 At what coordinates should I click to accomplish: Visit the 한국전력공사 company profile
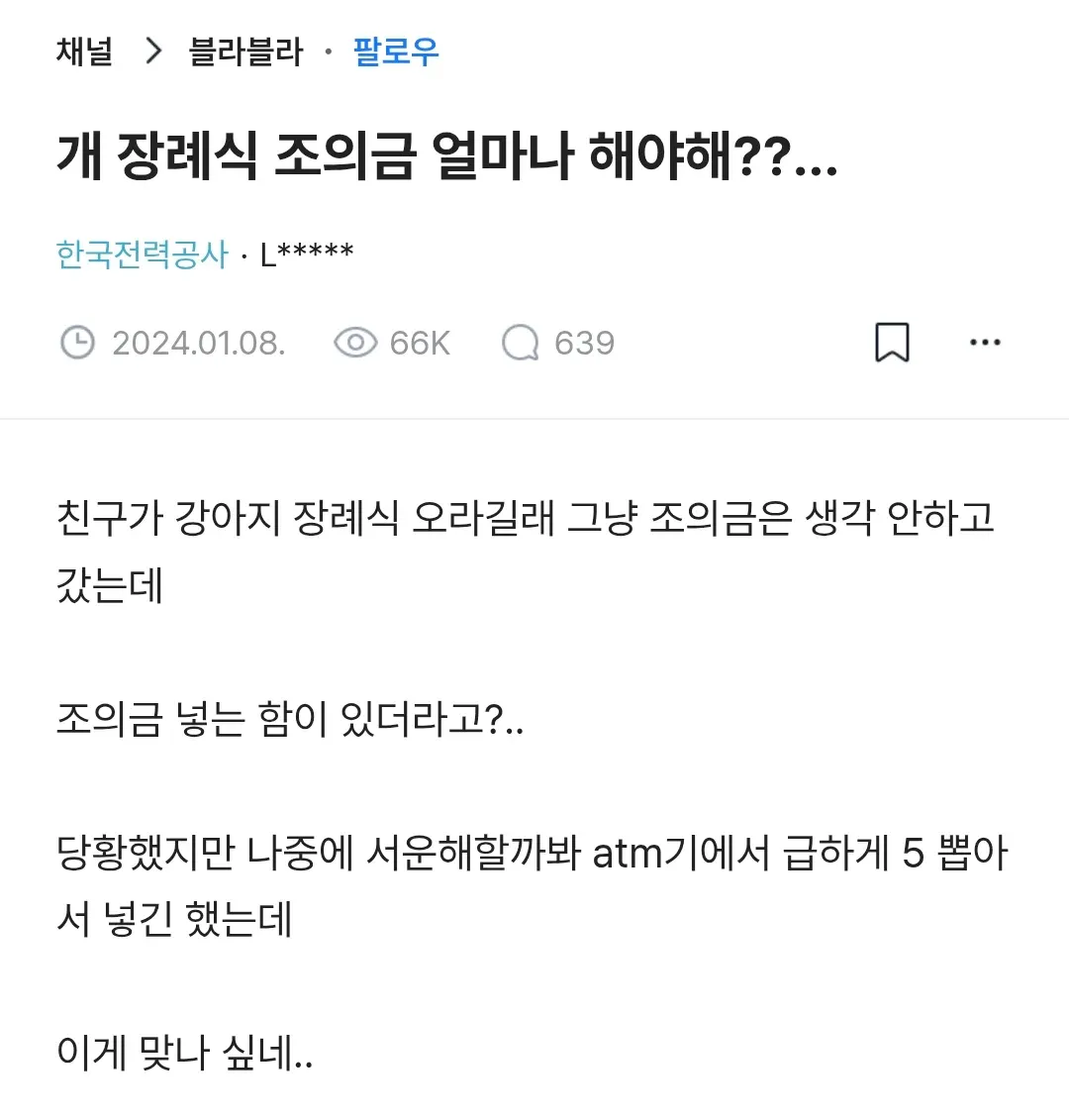pyautogui.click(x=141, y=255)
